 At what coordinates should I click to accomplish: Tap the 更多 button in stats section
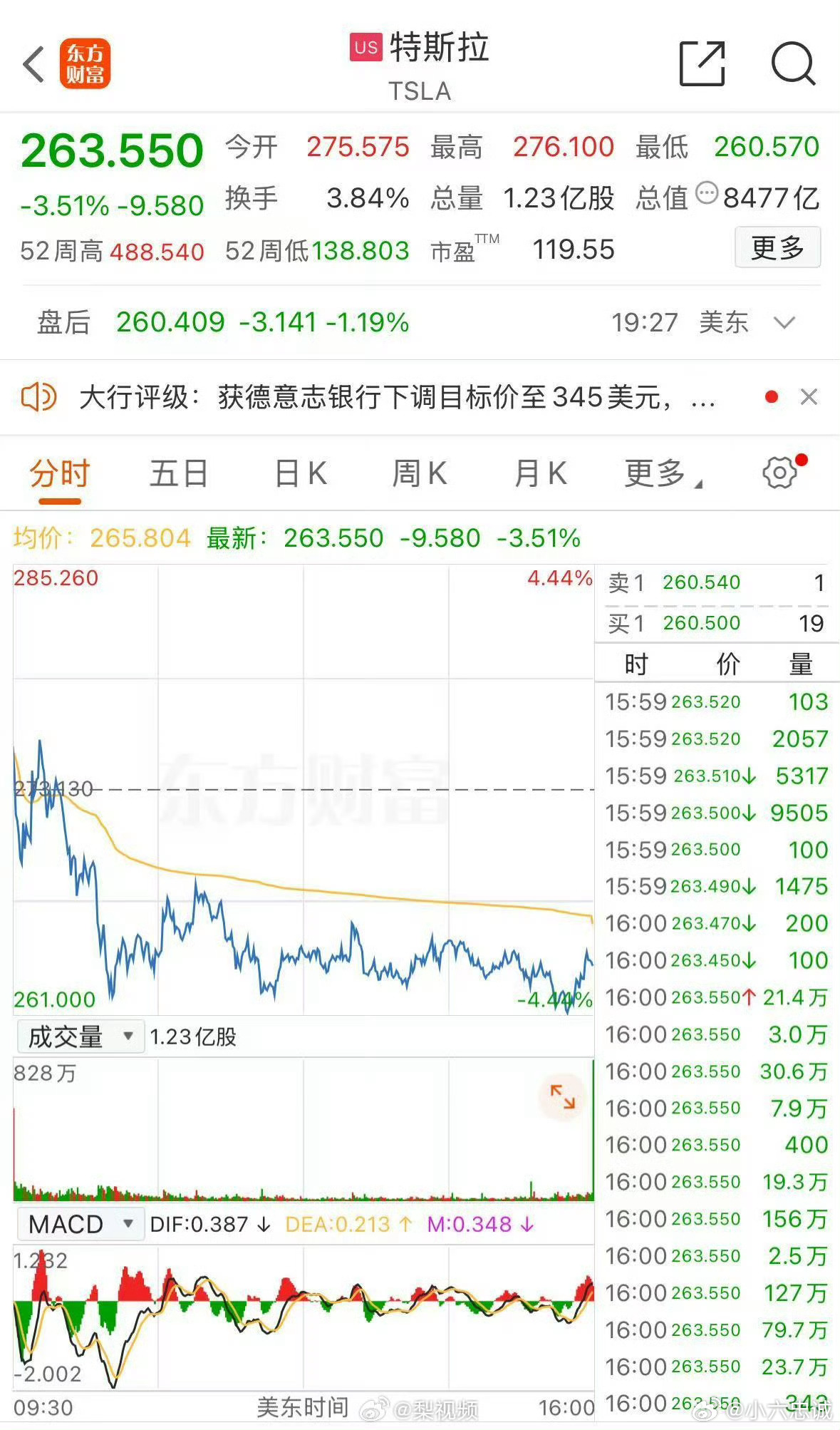(x=777, y=247)
